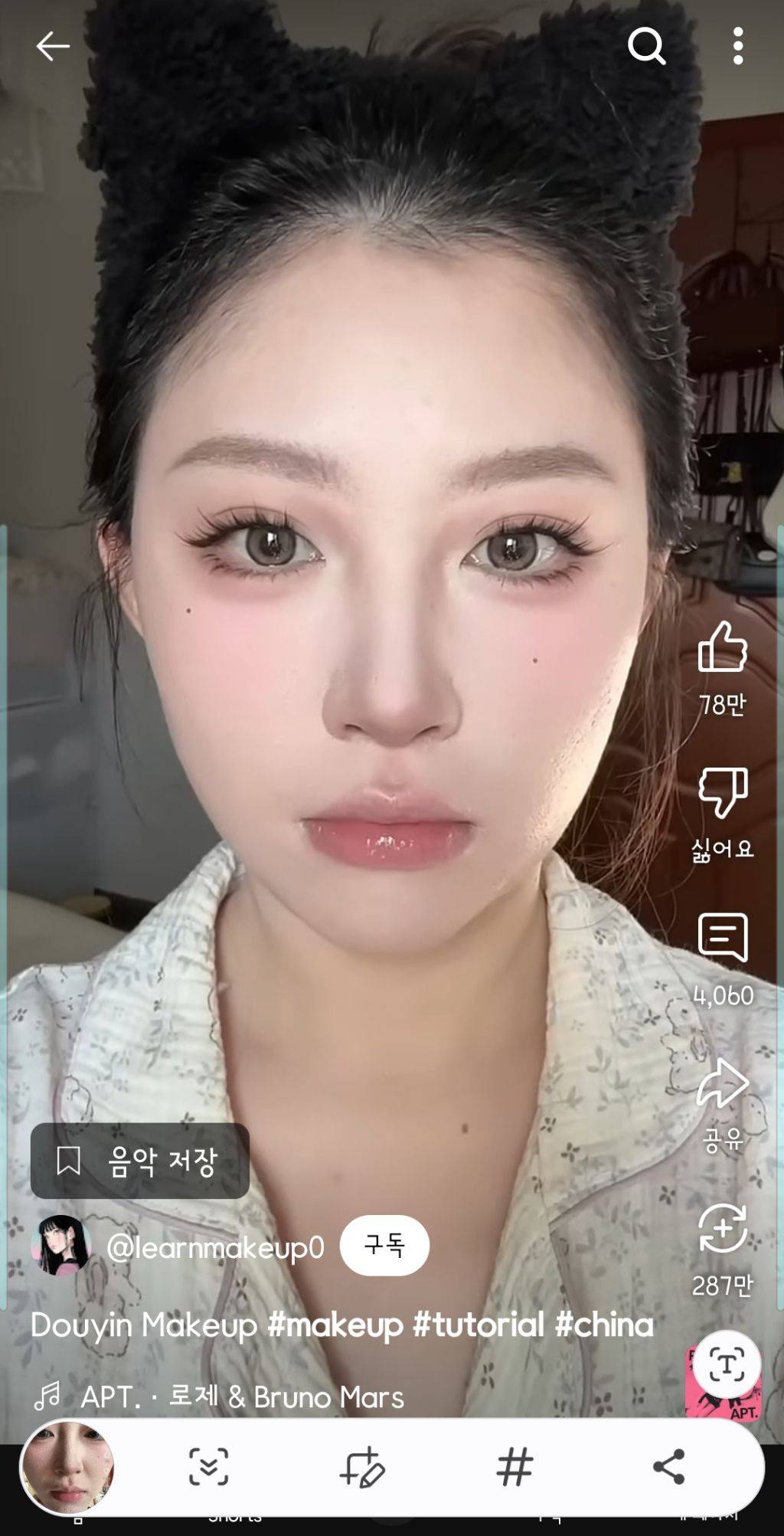This screenshot has height=1536, width=784.
Task: Like this Short with thumbs up
Action: [722, 647]
